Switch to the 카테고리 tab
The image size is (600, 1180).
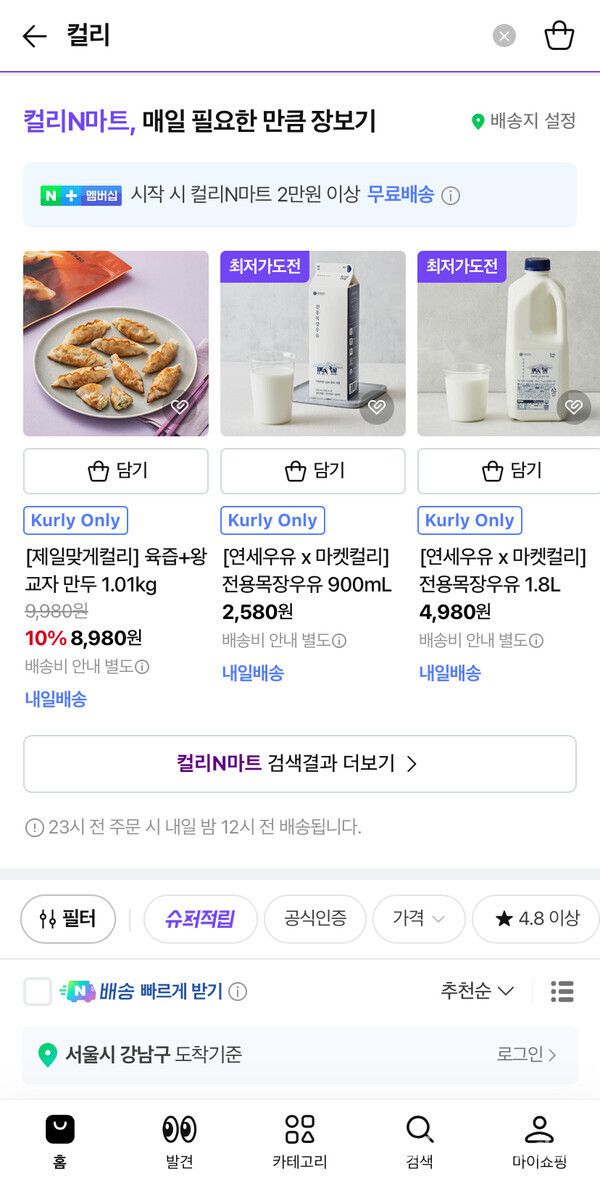299,1141
